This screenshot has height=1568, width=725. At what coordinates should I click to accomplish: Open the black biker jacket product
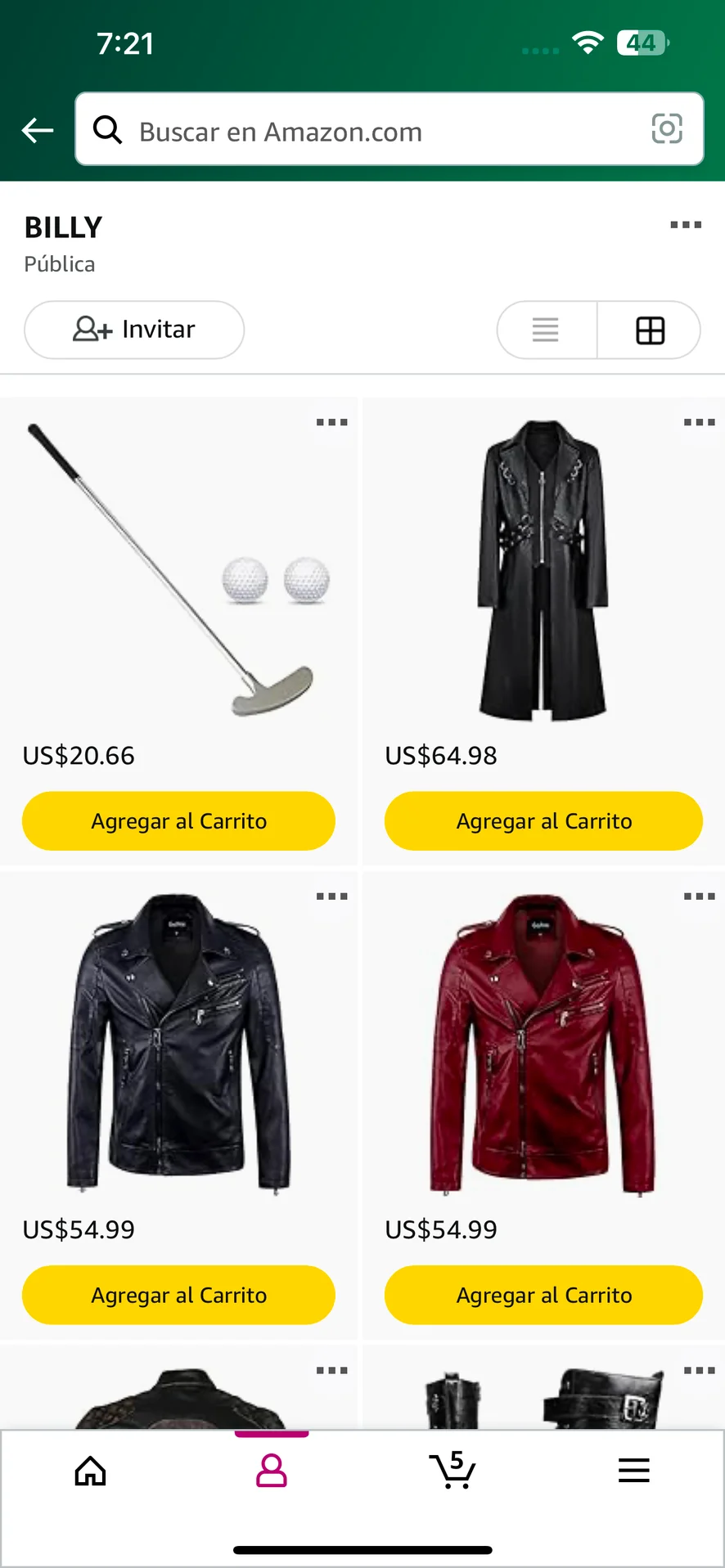178,1041
